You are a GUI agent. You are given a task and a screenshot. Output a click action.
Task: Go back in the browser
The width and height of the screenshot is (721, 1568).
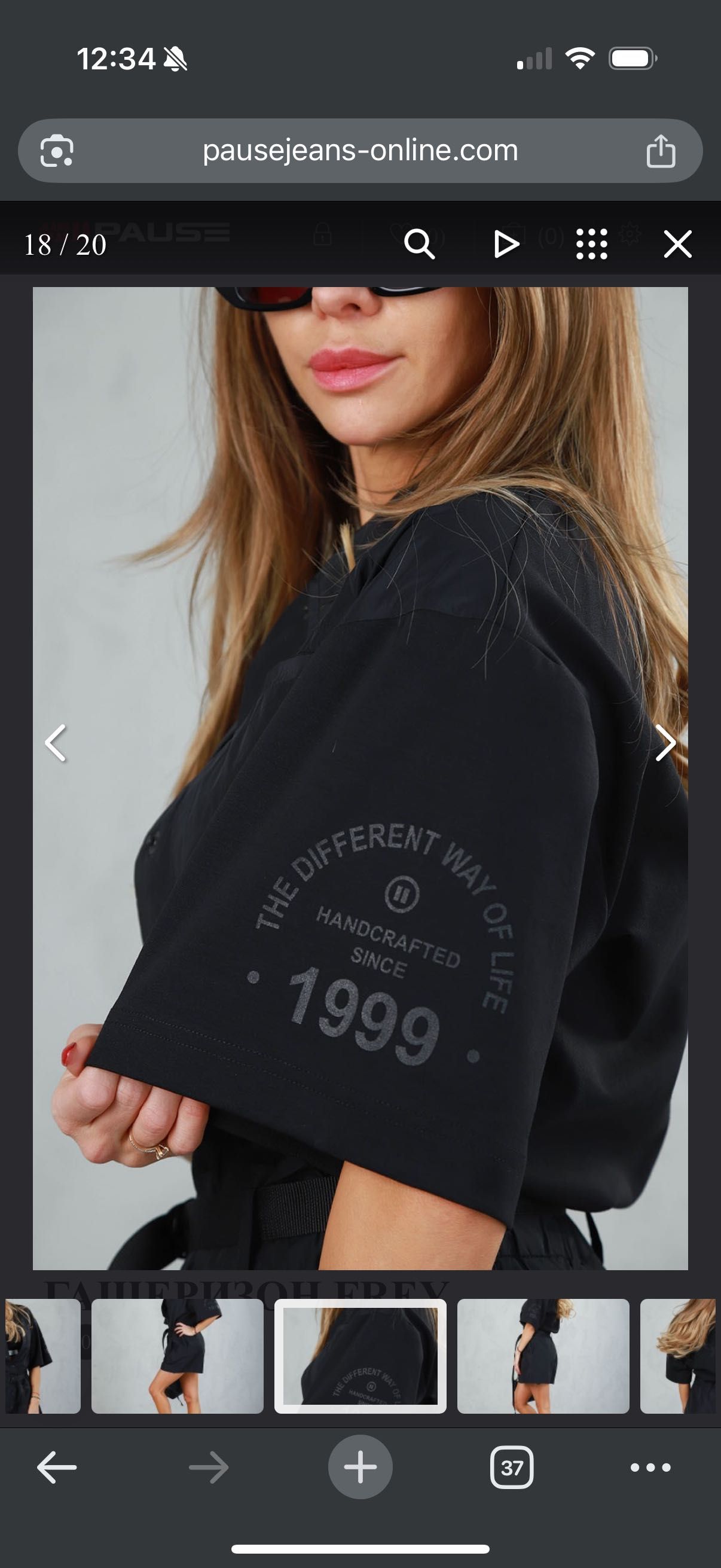click(x=57, y=1467)
